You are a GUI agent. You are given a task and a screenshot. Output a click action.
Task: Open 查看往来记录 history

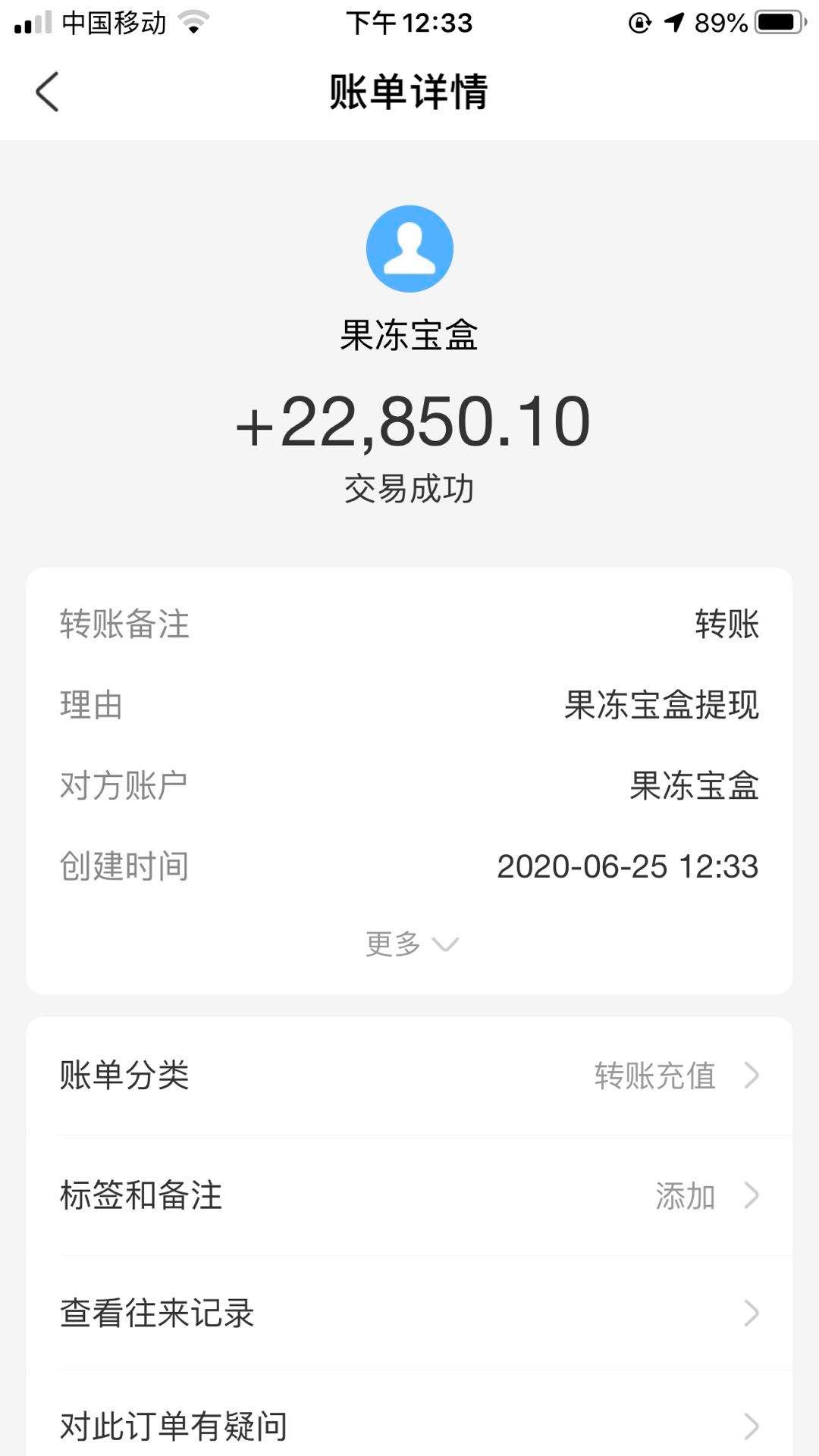pos(409,1313)
